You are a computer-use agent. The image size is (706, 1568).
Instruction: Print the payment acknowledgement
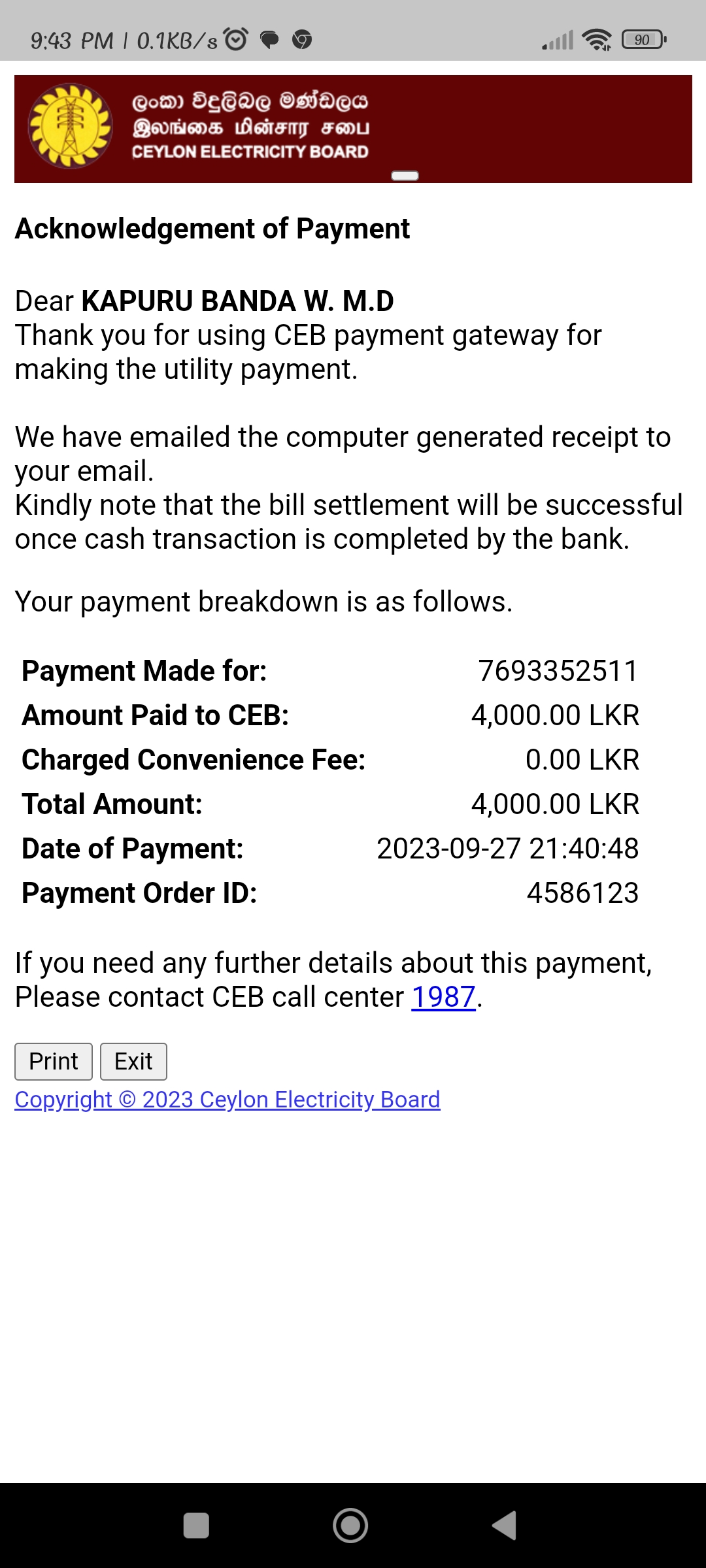[54, 1062]
